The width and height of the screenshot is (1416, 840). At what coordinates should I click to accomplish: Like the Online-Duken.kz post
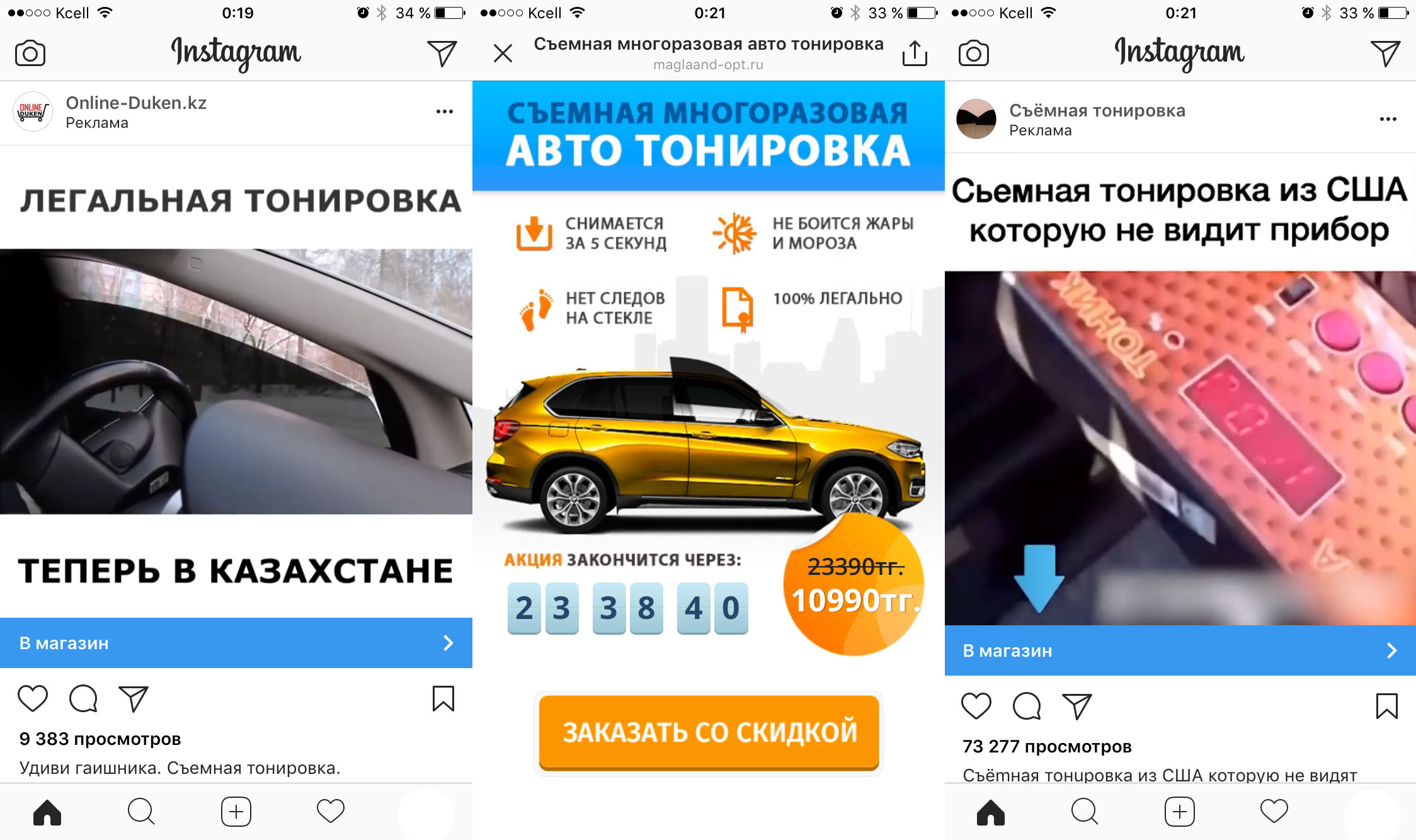pos(33,698)
